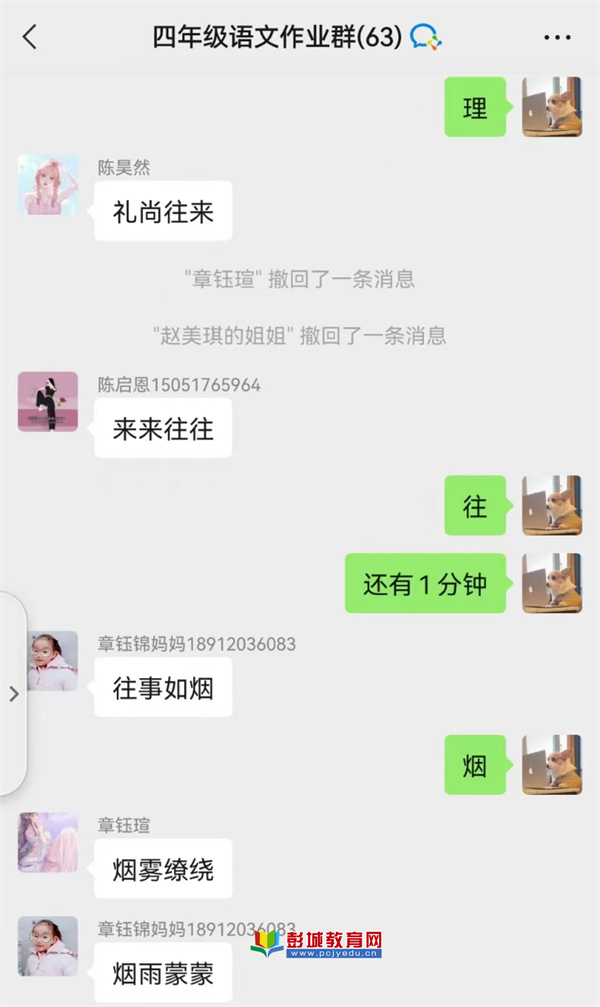
Task: Open 章钰瑄's avatar beside 烟雾缭绕
Action: point(48,842)
